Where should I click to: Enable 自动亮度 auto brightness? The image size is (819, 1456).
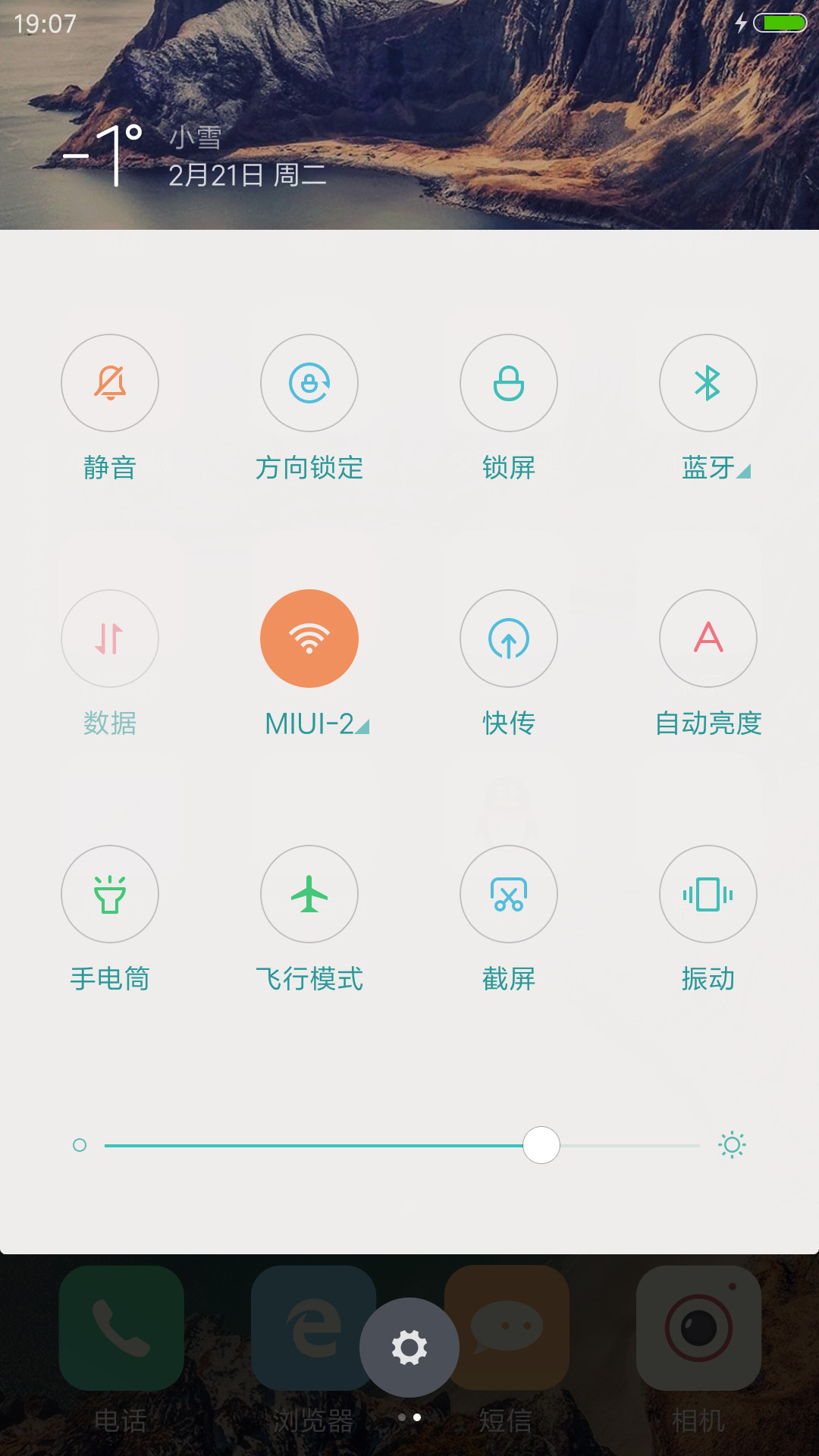tap(708, 639)
